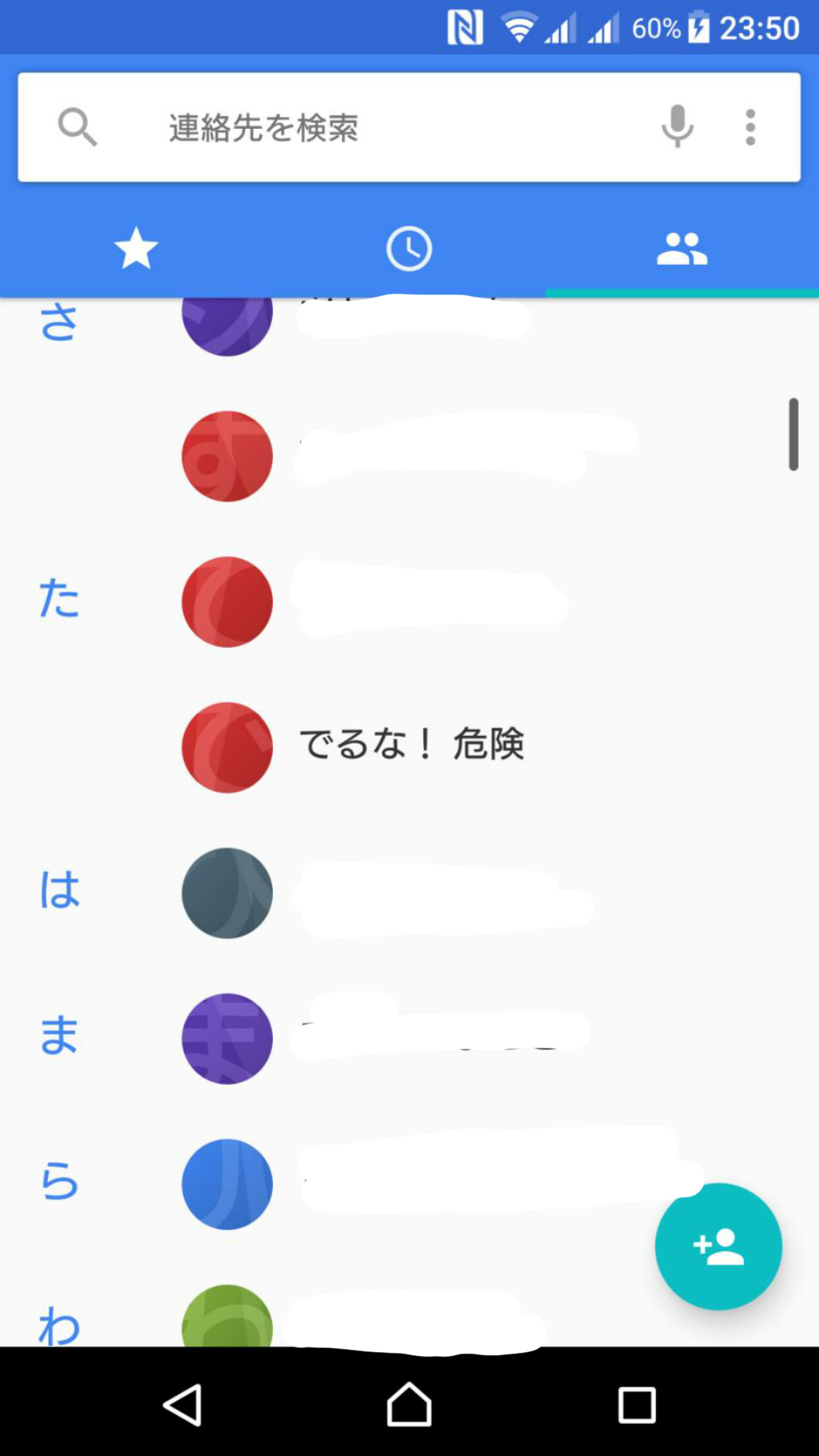This screenshot has width=819, height=1456.
Task: Switch to the favorites star tab
Action: (136, 249)
